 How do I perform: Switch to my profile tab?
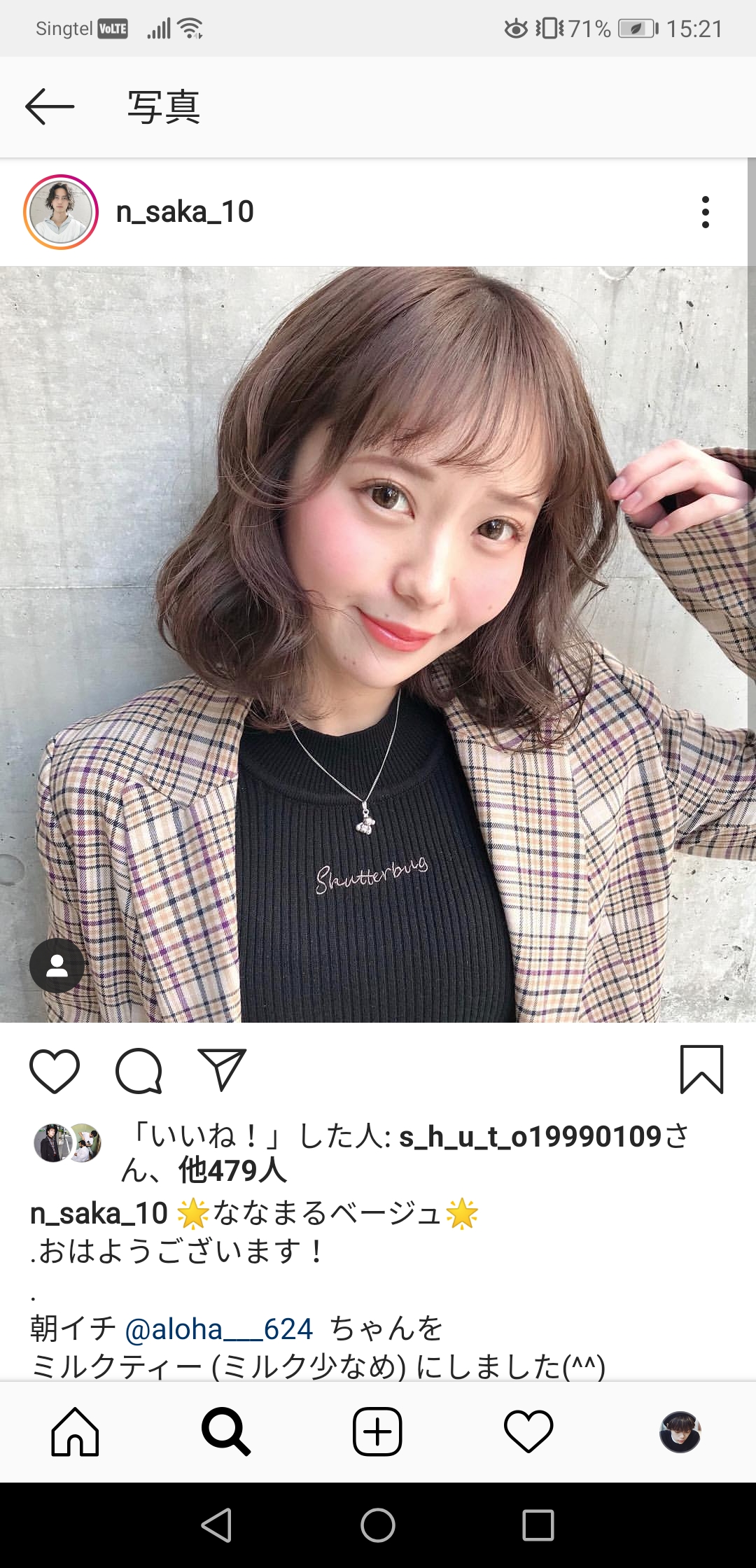[680, 1431]
